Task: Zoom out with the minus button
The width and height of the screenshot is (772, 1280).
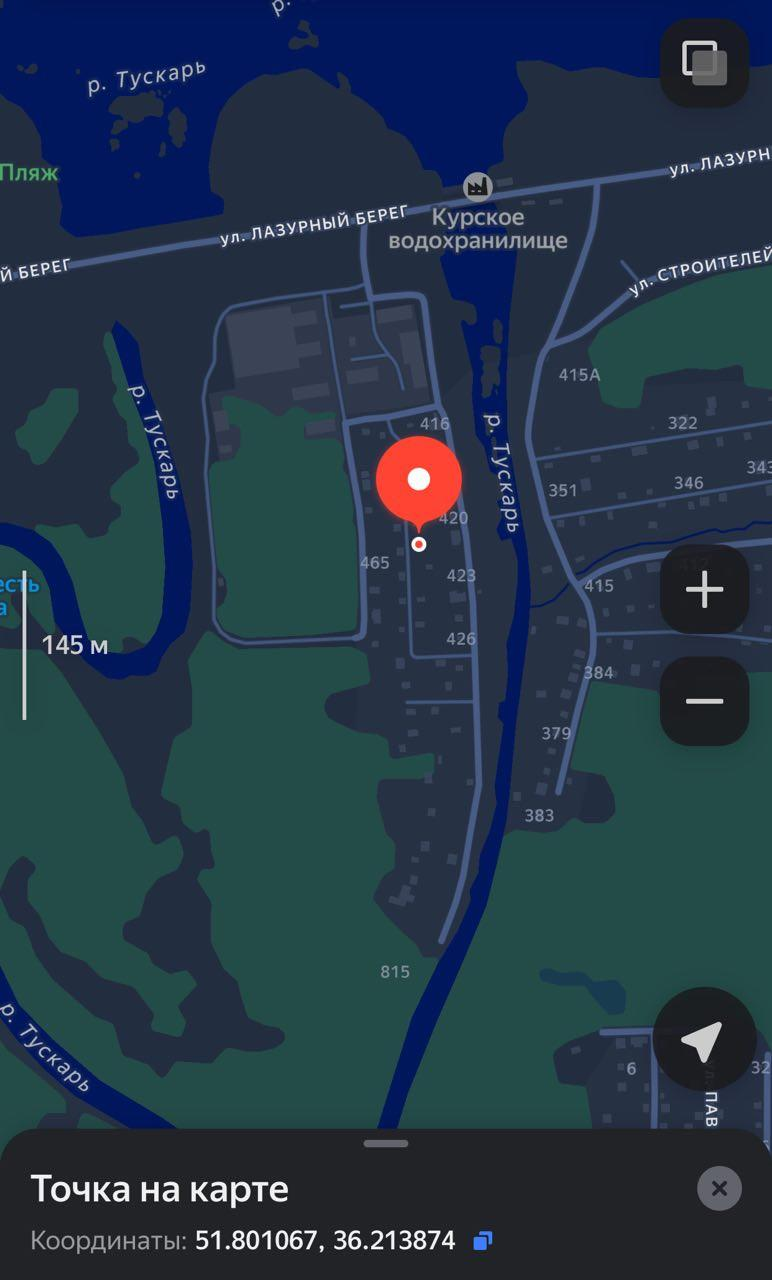Action: coord(704,701)
